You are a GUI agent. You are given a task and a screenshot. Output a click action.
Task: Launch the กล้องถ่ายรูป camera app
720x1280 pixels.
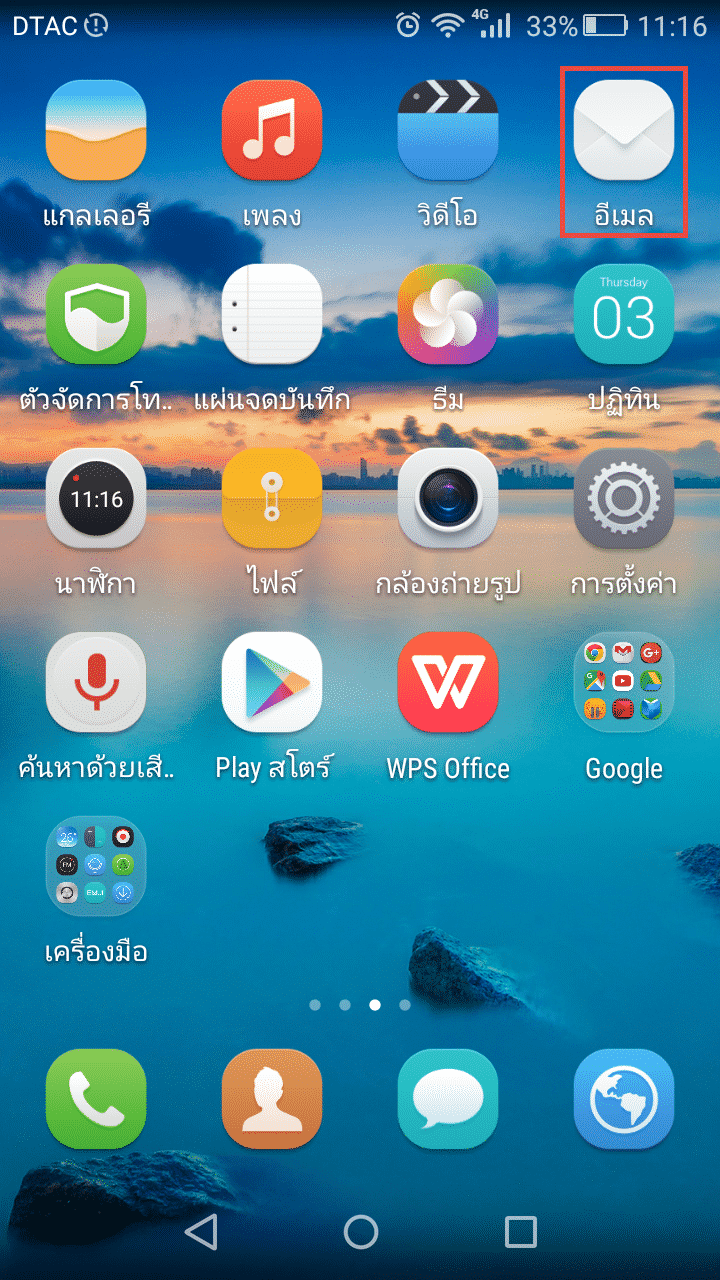447,499
